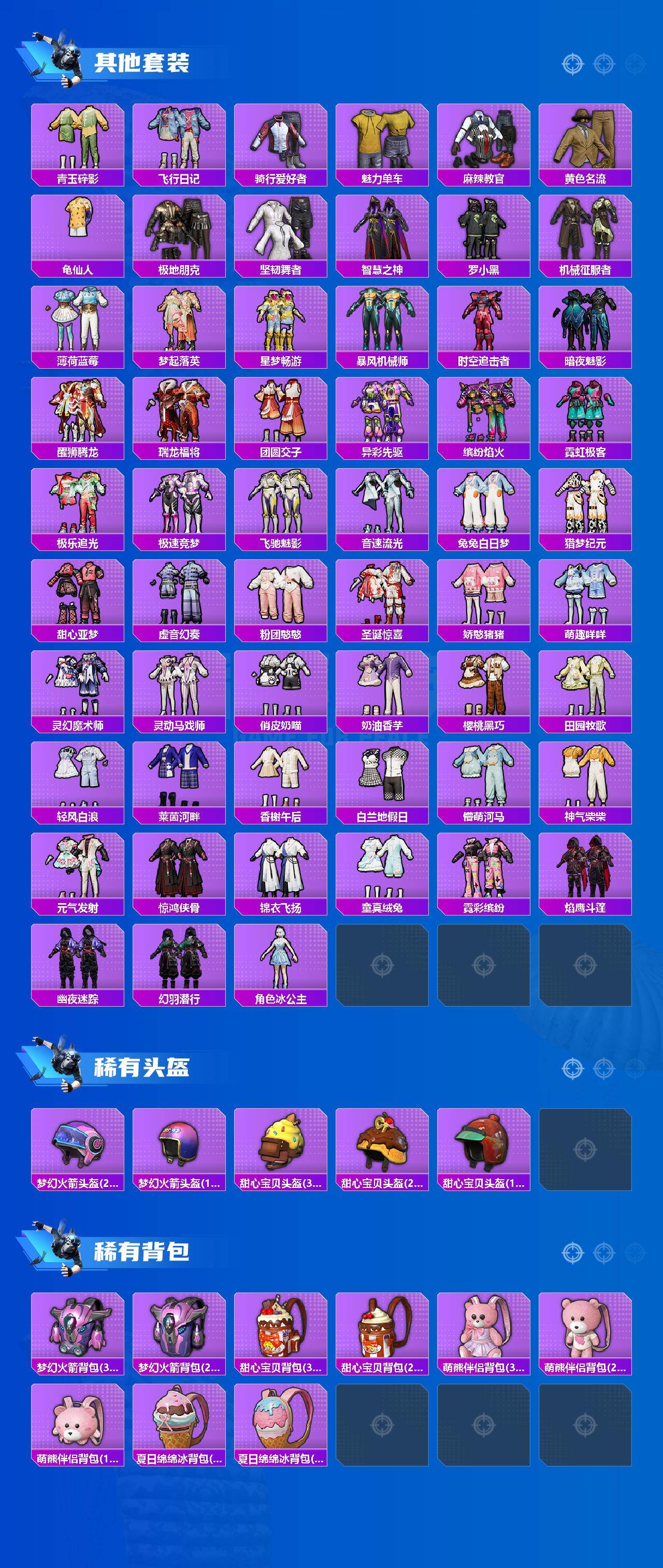Open the 龟仙人 outfit set
Screen dimensions: 663x1568
pyautogui.click(x=79, y=235)
